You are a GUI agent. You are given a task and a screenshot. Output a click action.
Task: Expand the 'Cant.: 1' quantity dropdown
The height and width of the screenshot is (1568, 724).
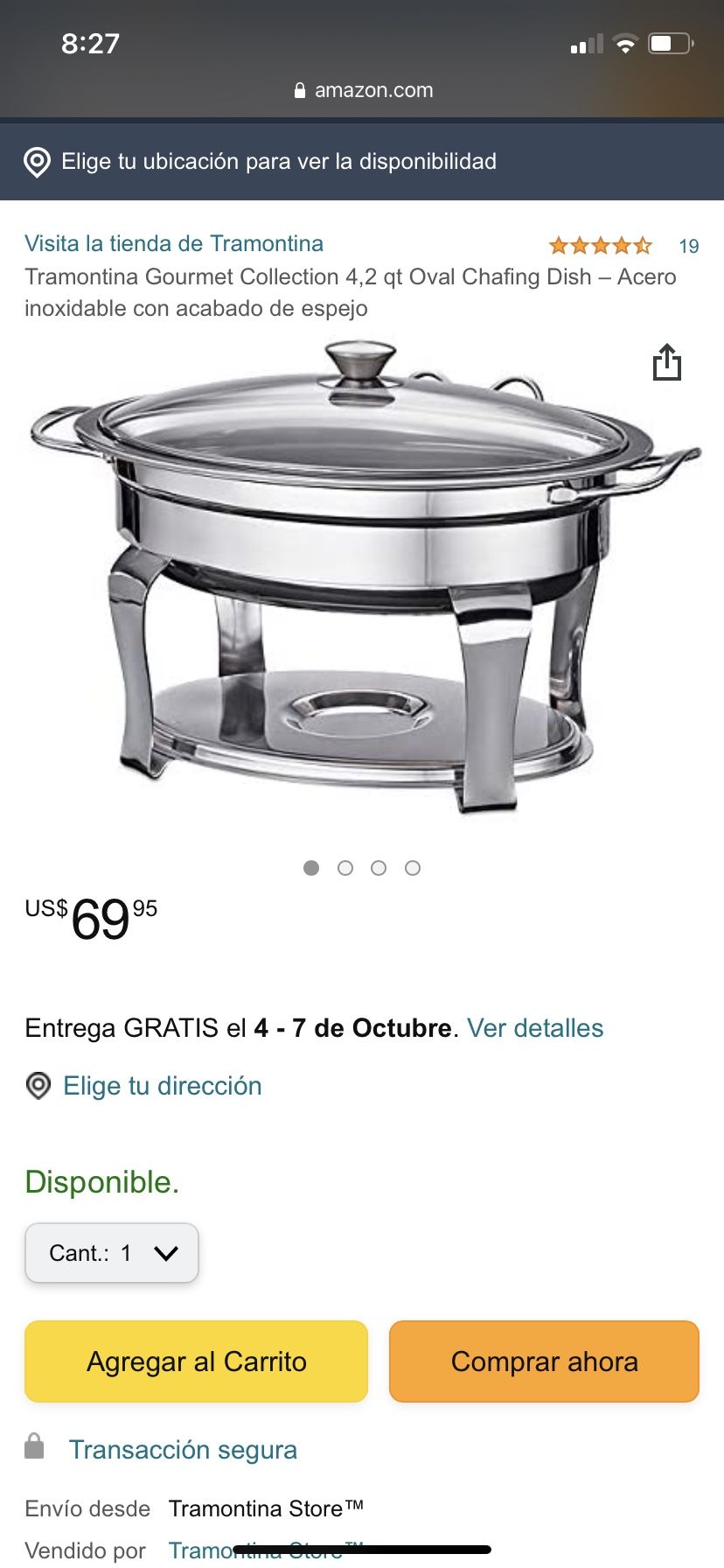click(x=112, y=1253)
